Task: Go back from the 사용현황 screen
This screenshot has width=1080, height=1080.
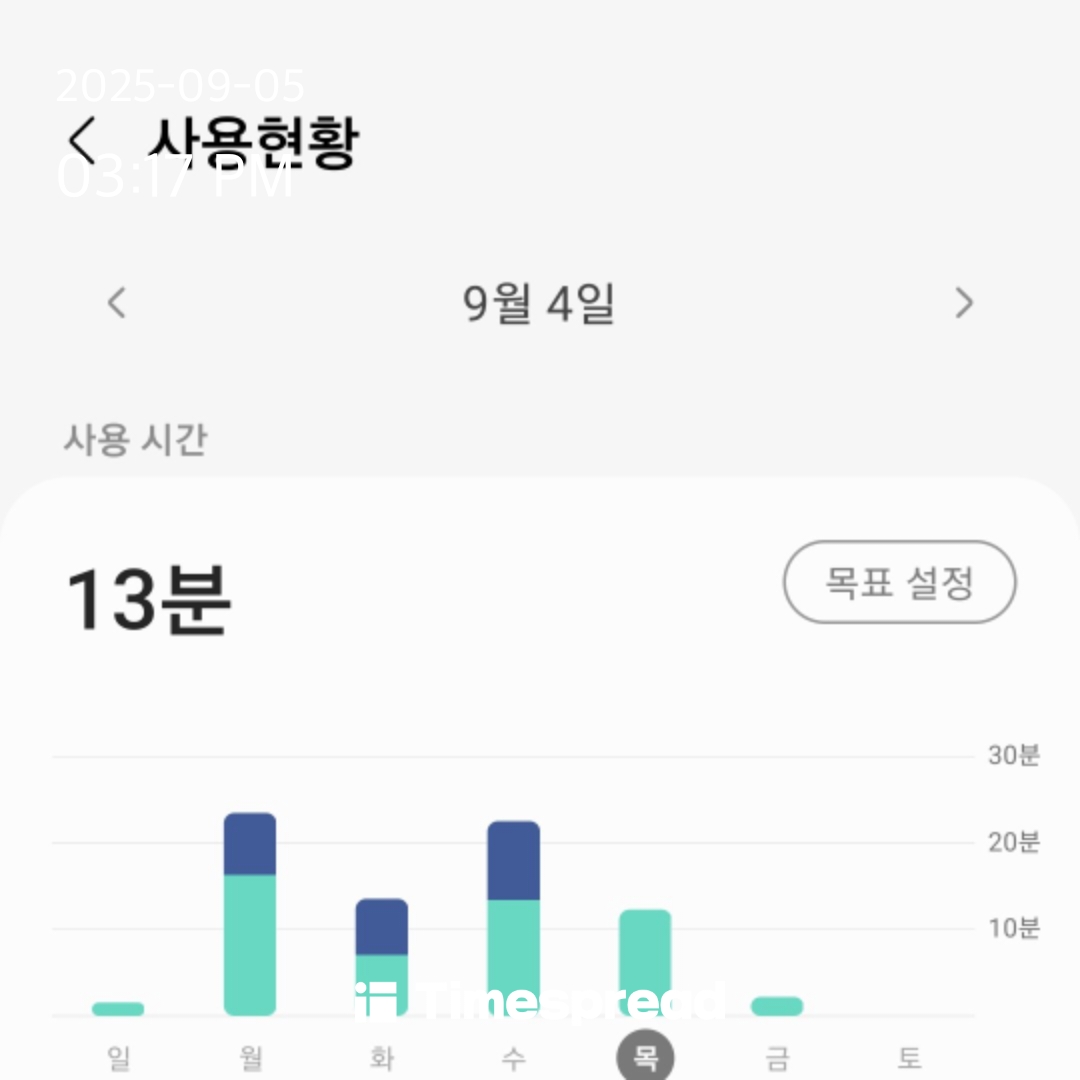Action: click(84, 141)
